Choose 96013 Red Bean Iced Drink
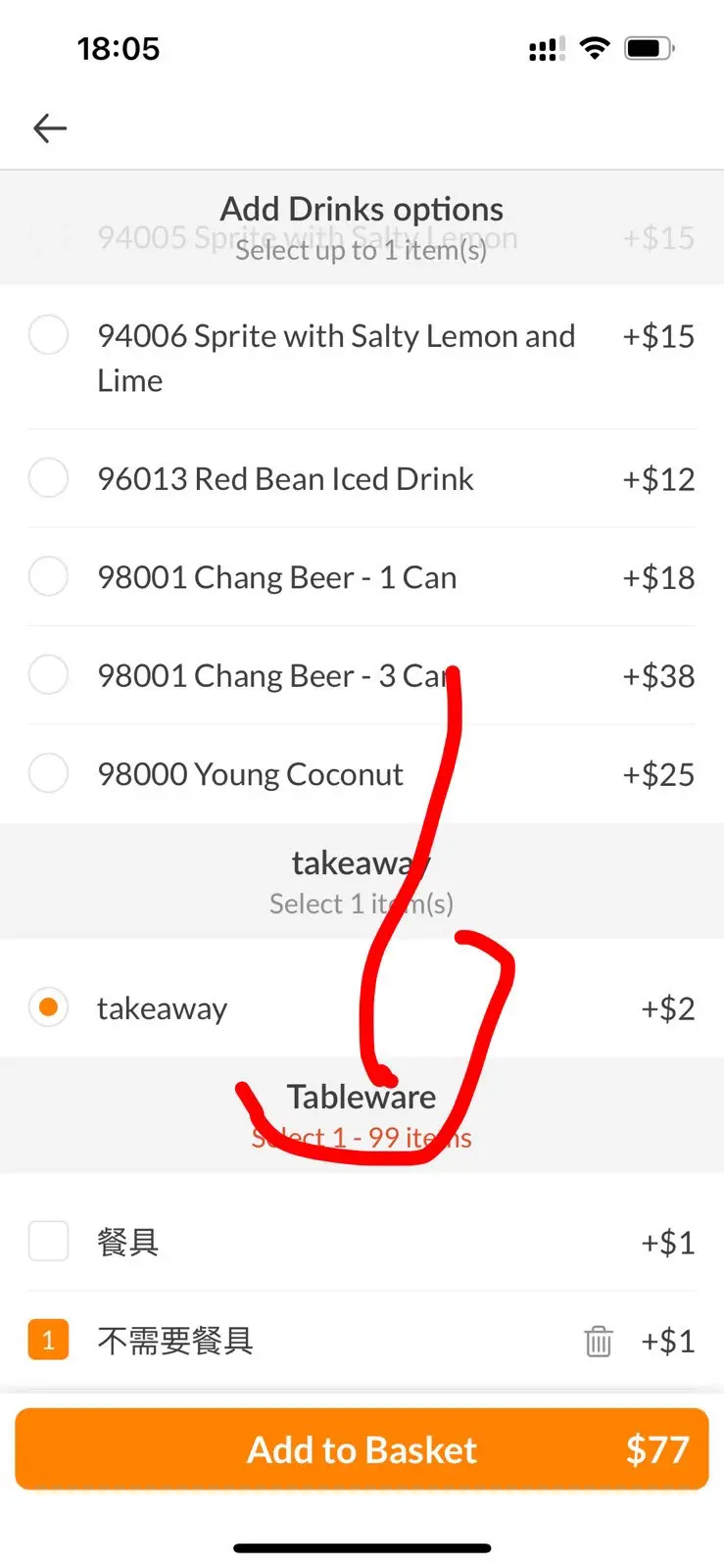724x1568 pixels. (x=48, y=479)
